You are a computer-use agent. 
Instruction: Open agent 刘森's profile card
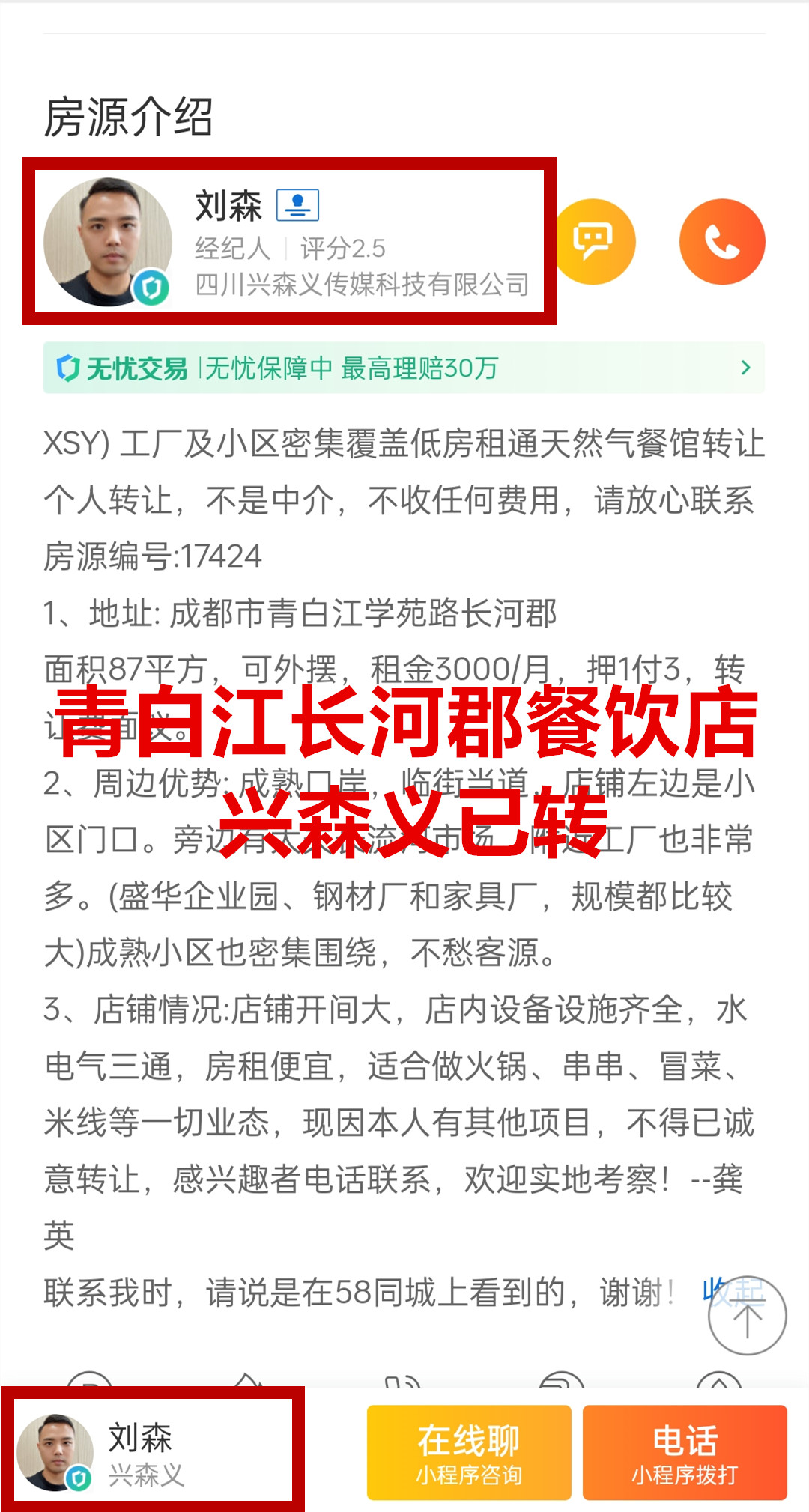(288, 241)
